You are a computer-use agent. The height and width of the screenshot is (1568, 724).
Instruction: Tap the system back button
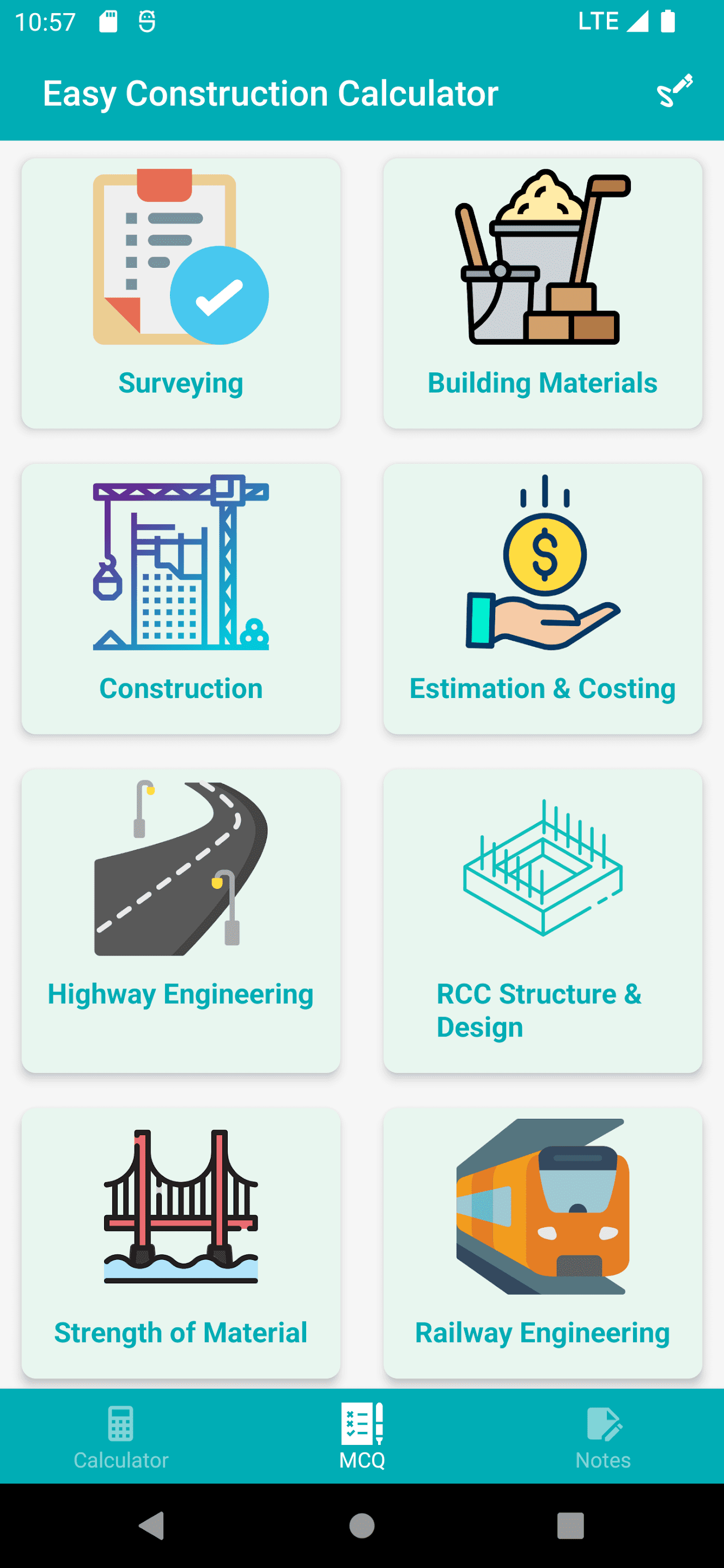151,1526
